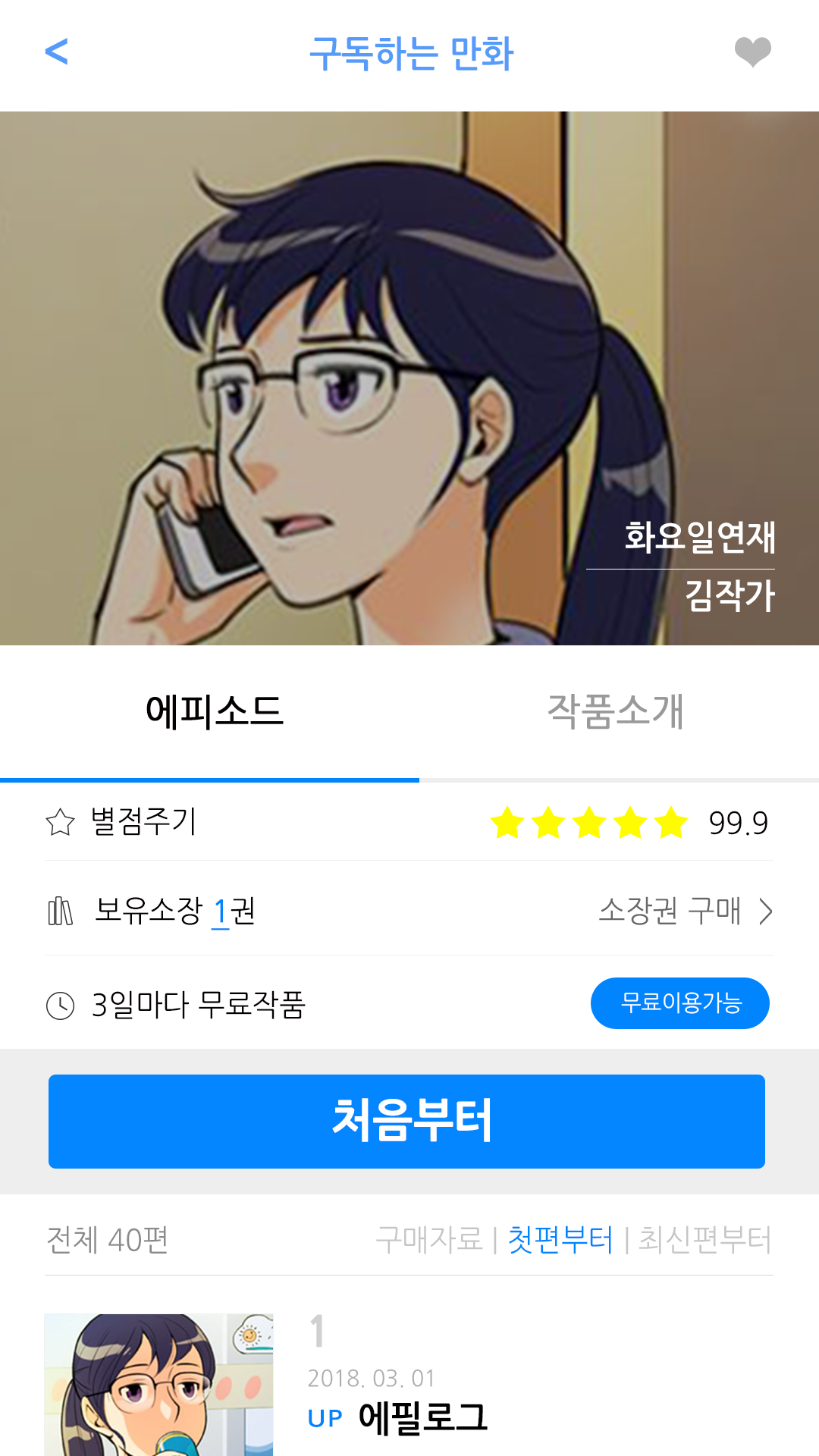Screen dimensions: 819x1456
Task: Go back using the top-left arrow
Action: tap(57, 52)
